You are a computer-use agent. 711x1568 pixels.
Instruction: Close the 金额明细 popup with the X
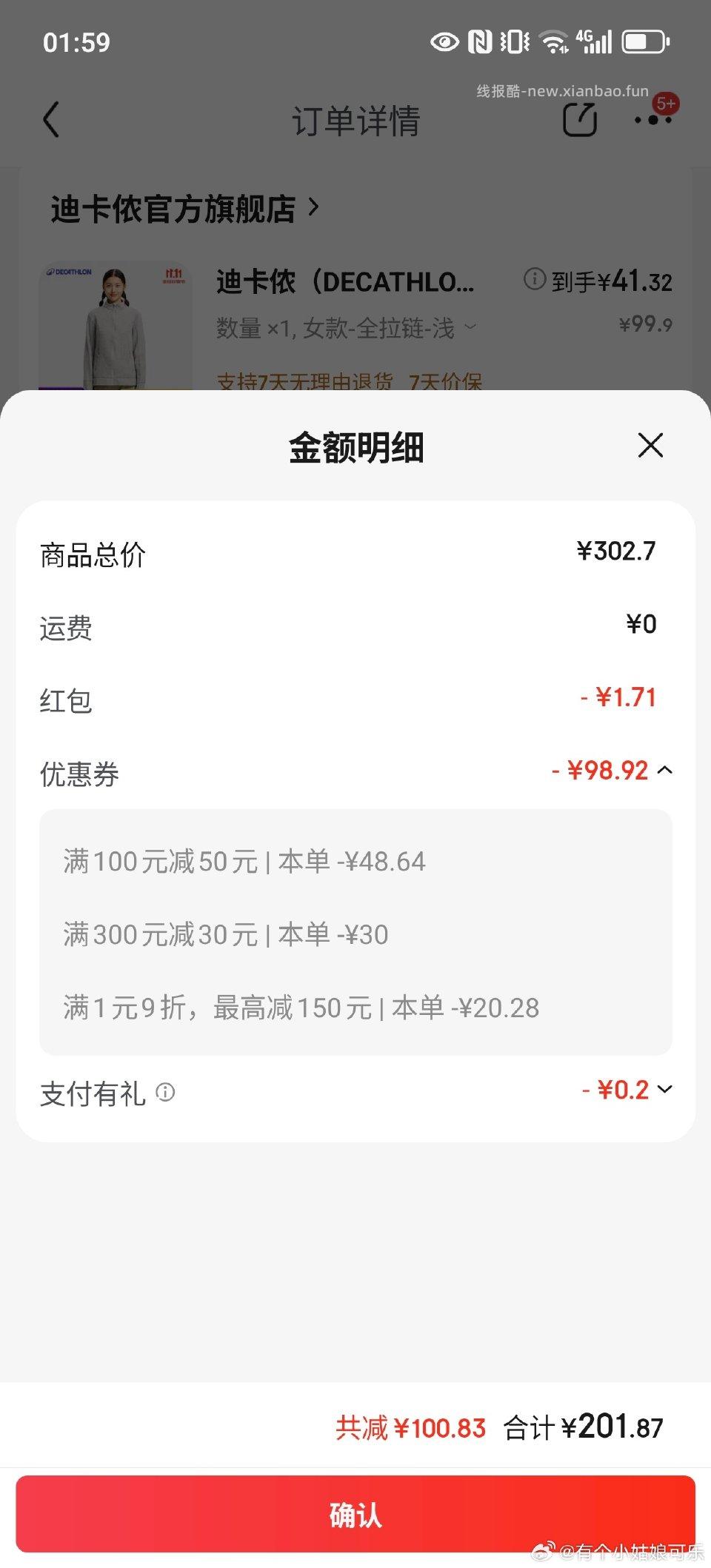(650, 445)
